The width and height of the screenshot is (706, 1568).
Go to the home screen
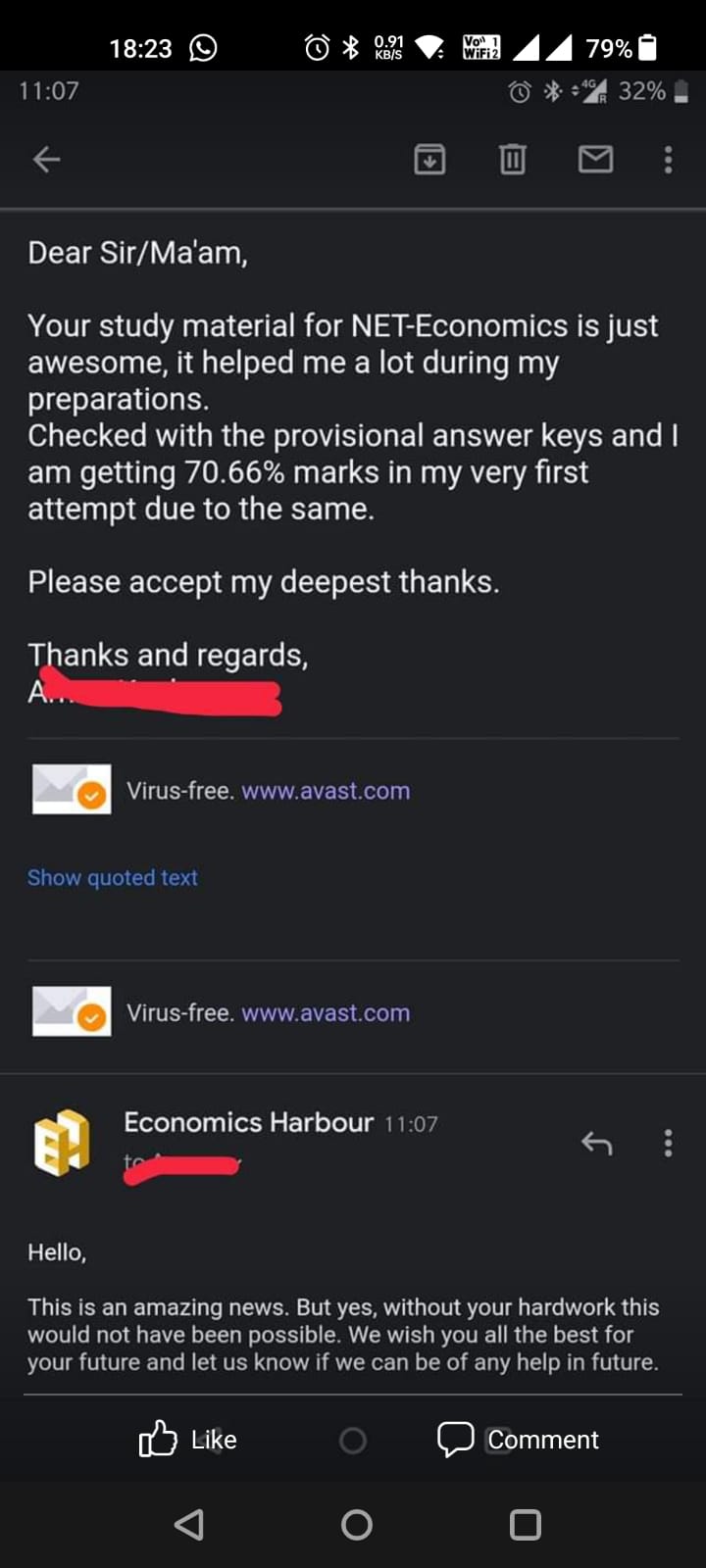(x=357, y=1524)
